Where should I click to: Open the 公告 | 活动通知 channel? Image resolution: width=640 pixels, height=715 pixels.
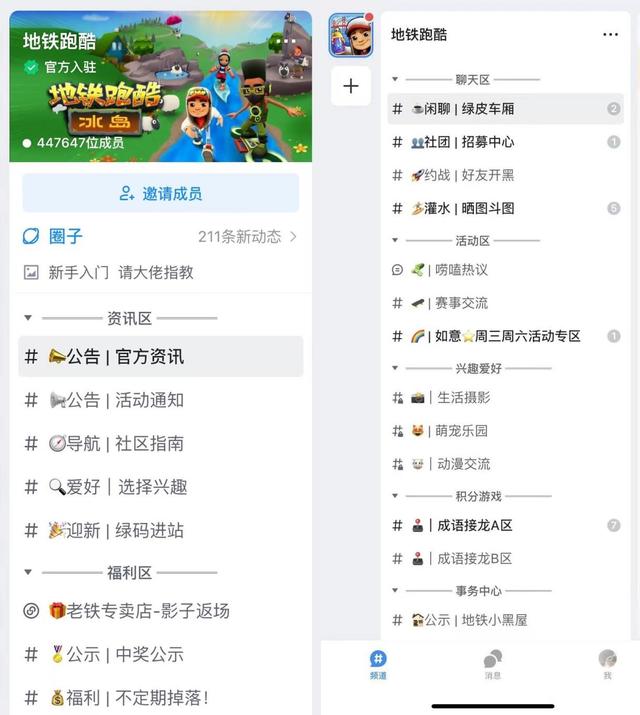[160, 400]
